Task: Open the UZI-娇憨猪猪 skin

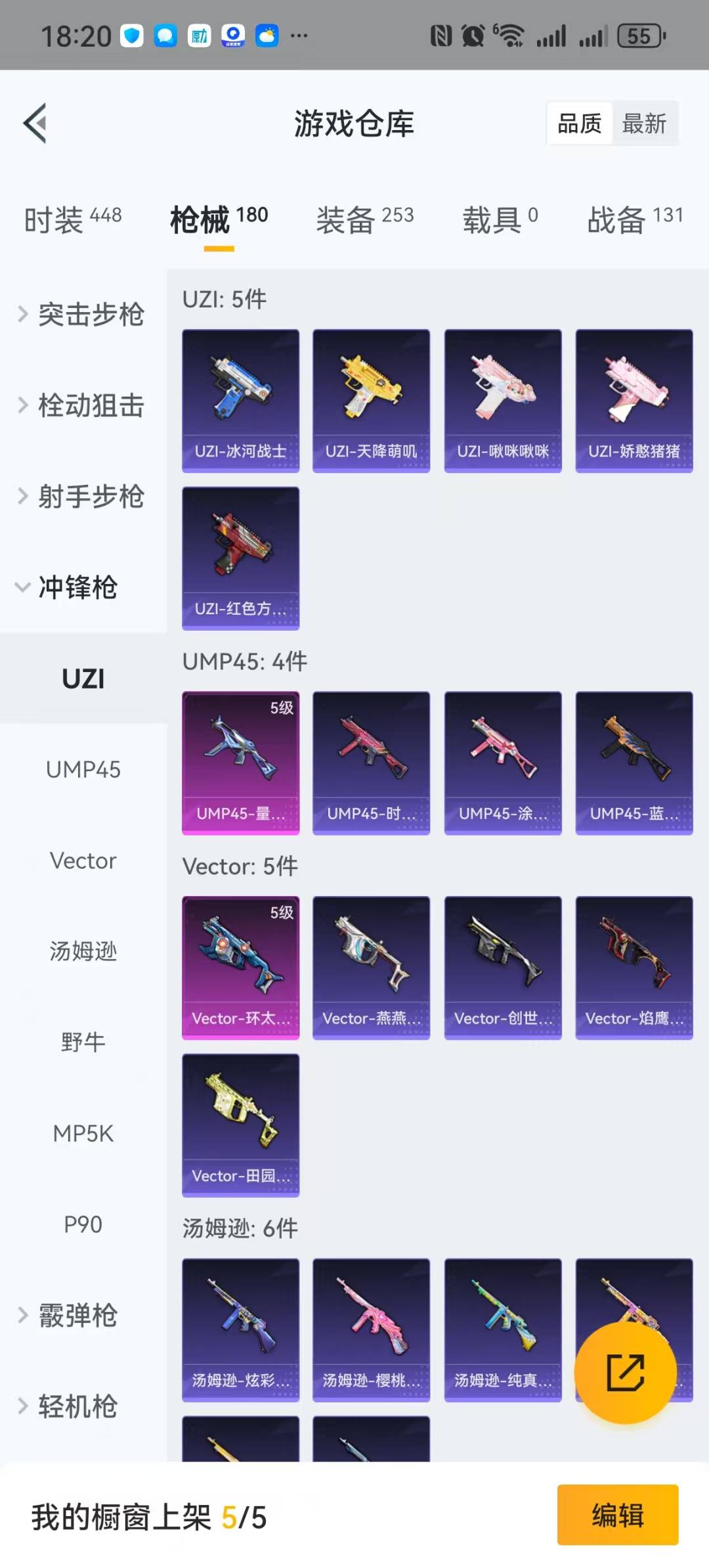Action: pos(634,401)
